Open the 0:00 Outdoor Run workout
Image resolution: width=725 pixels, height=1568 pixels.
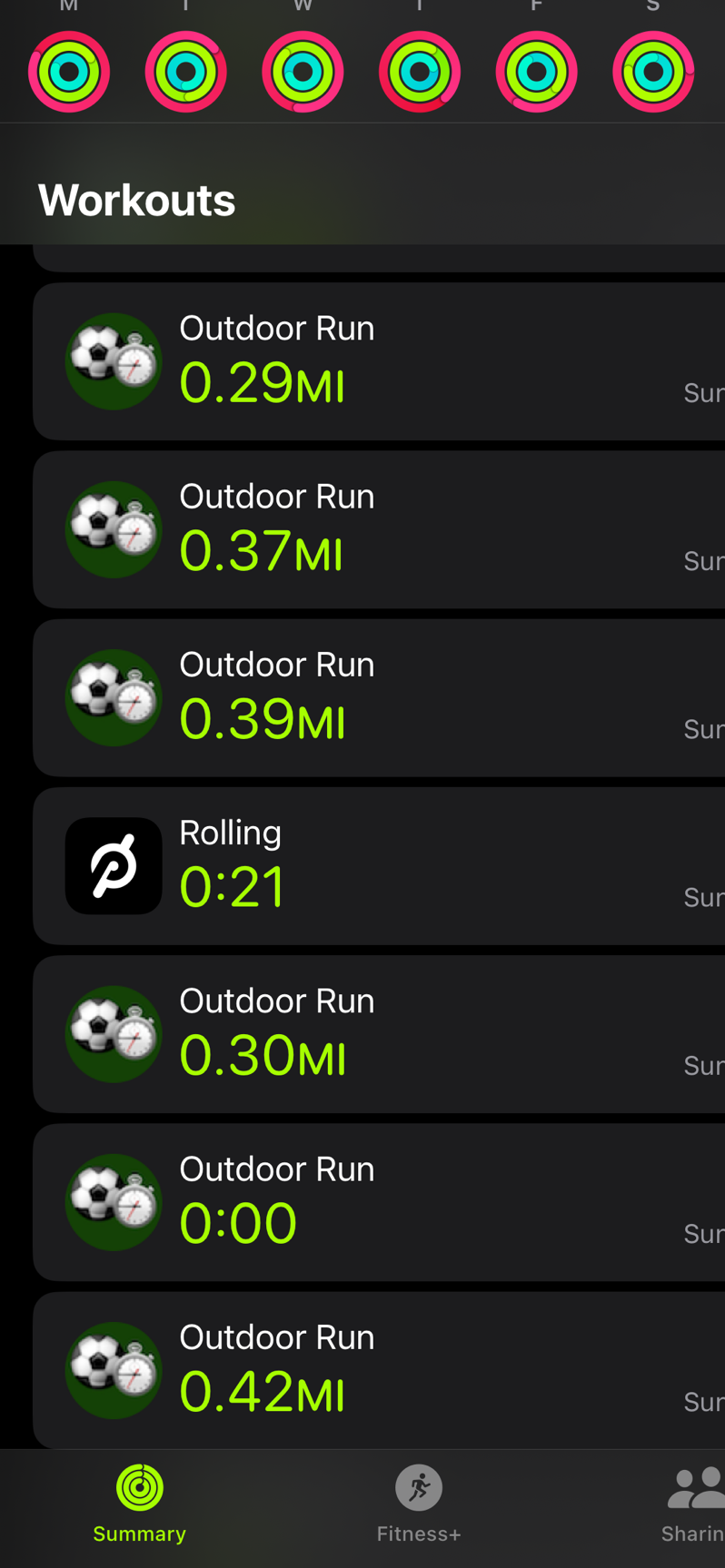pos(379,1202)
